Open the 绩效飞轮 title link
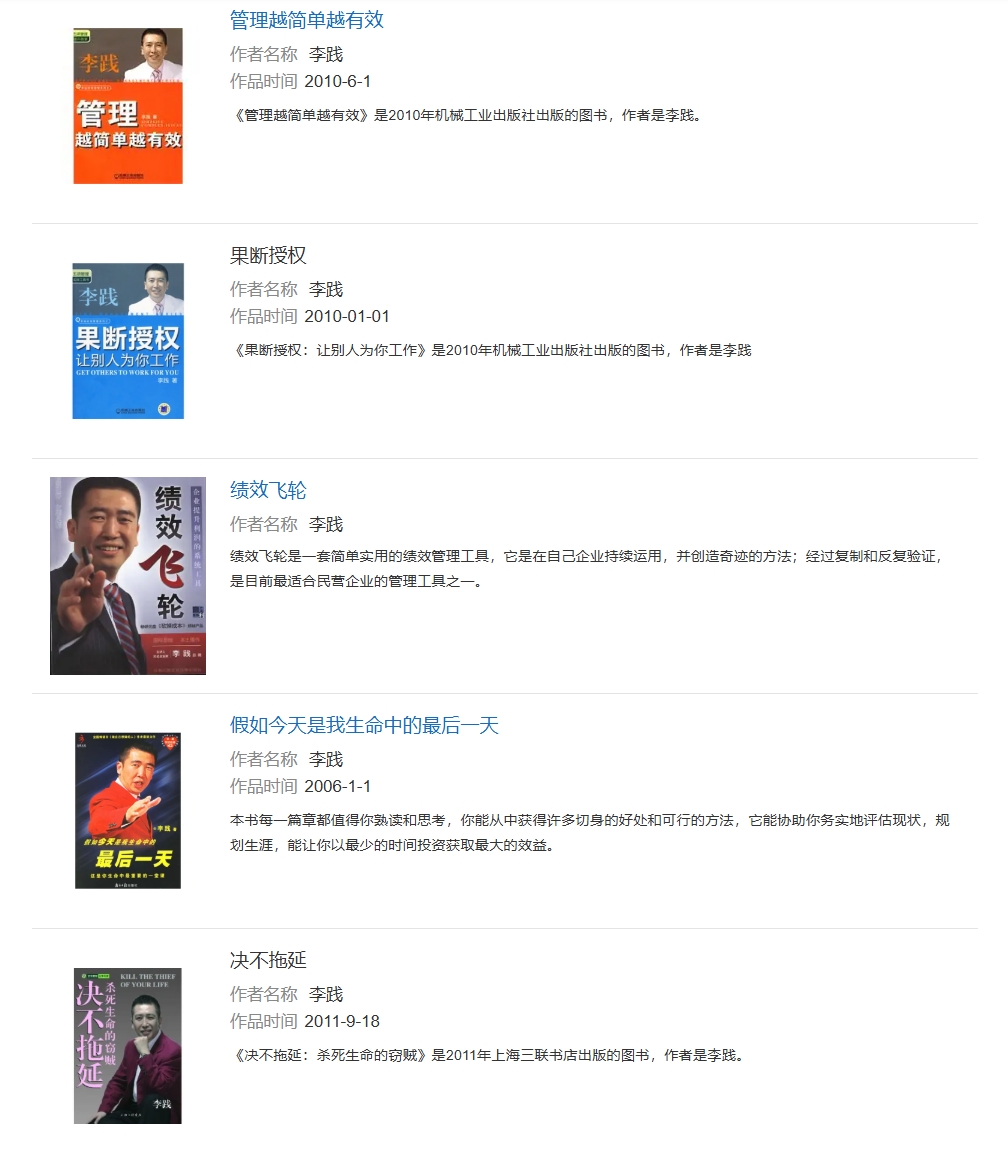 268,490
